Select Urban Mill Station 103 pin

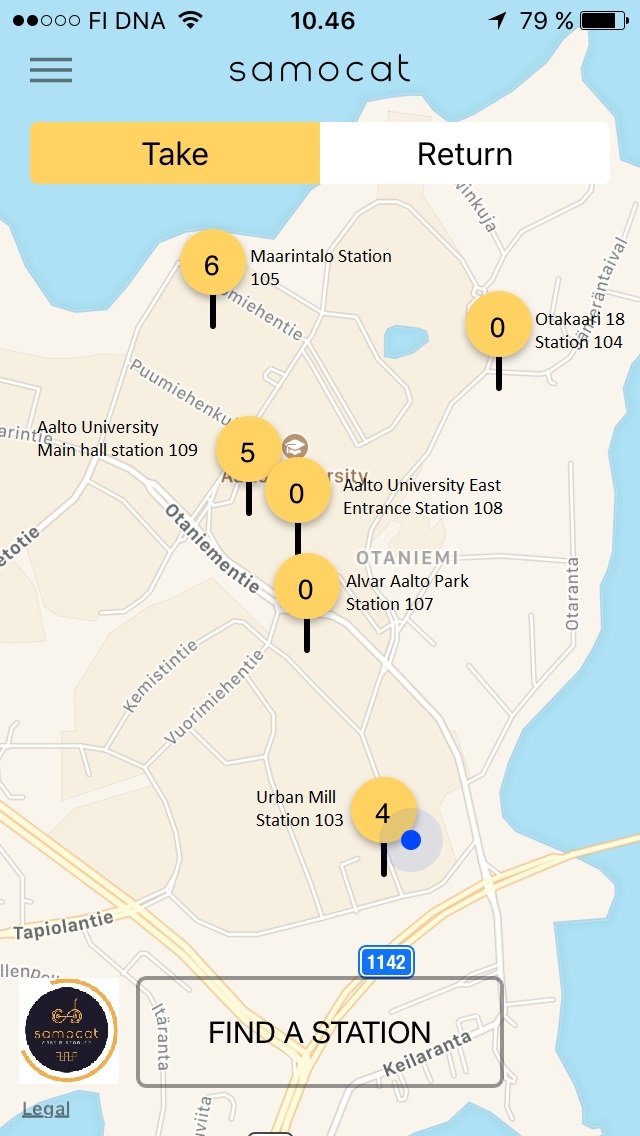pyautogui.click(x=382, y=813)
